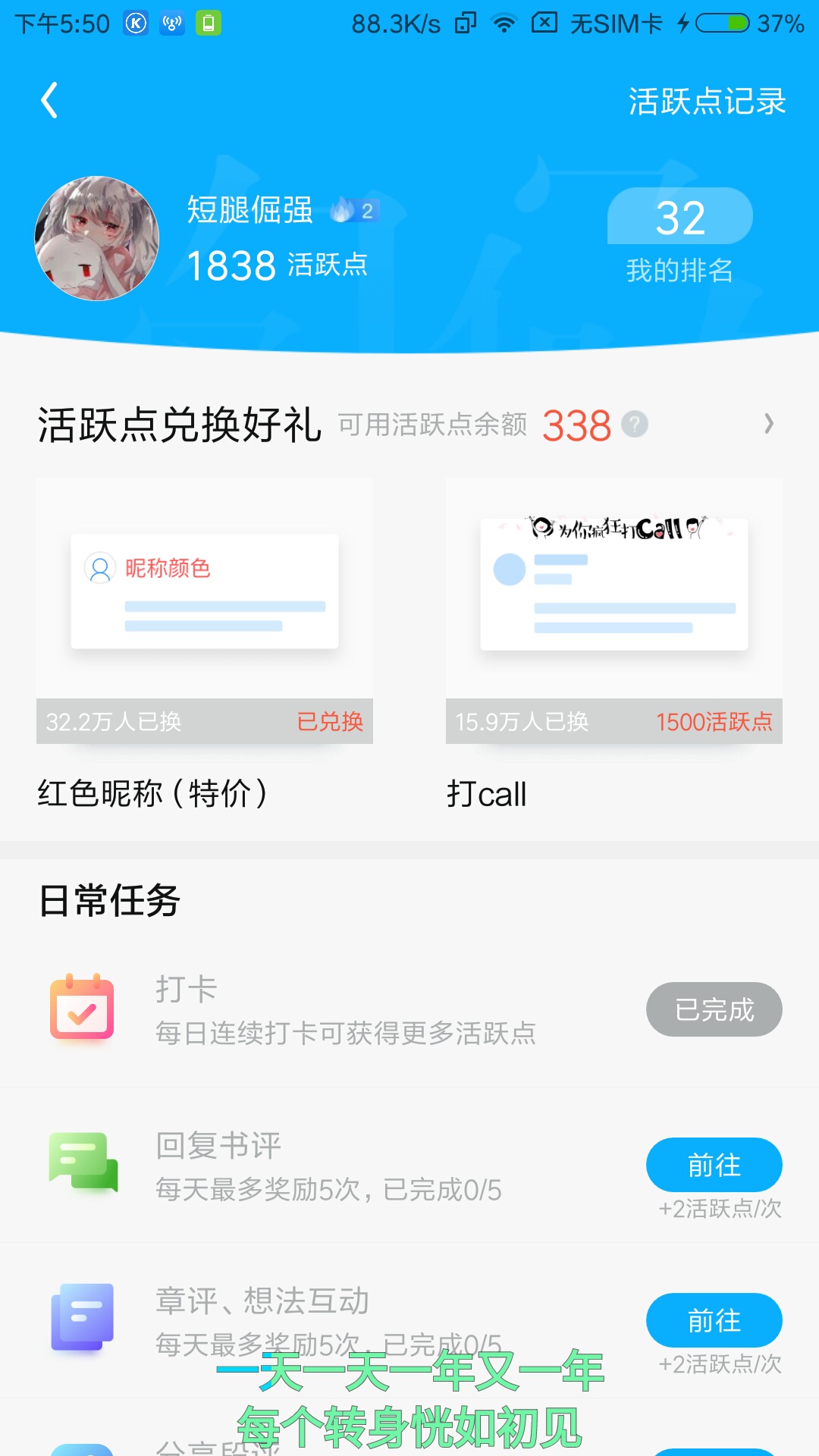Tap the 已完成 button for 打卡
The height and width of the screenshot is (1456, 819).
tap(714, 1009)
